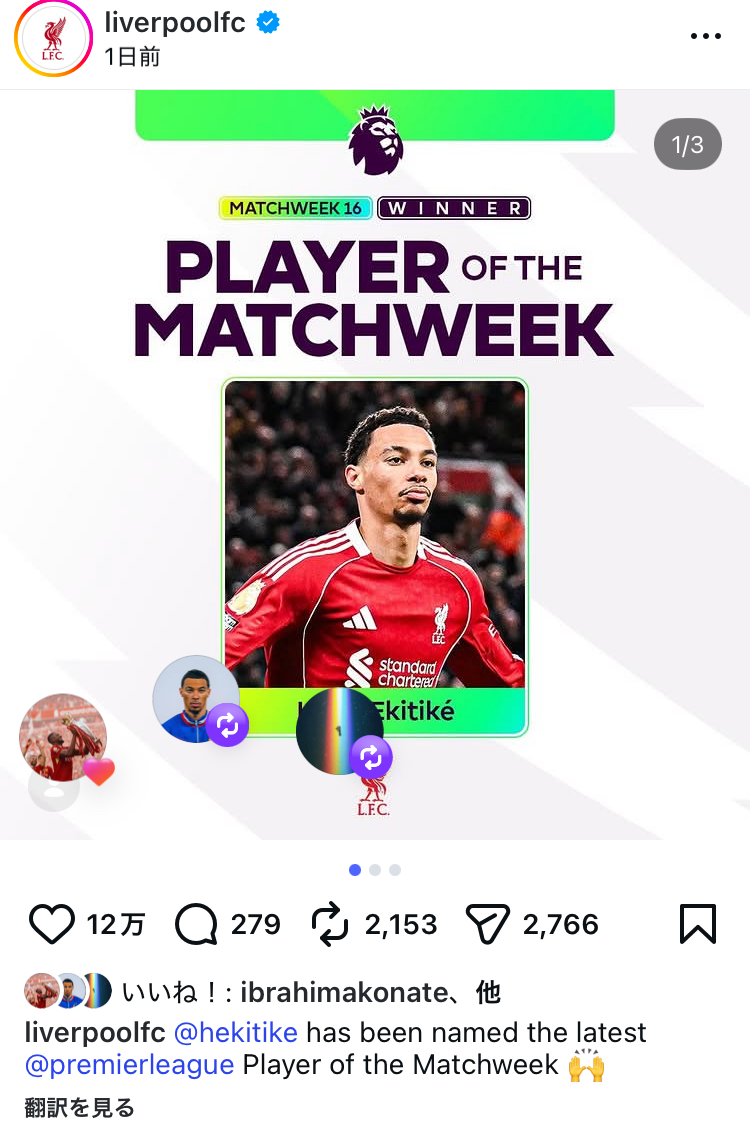
Task: Repost this liverpoolfc post
Action: coord(331,924)
